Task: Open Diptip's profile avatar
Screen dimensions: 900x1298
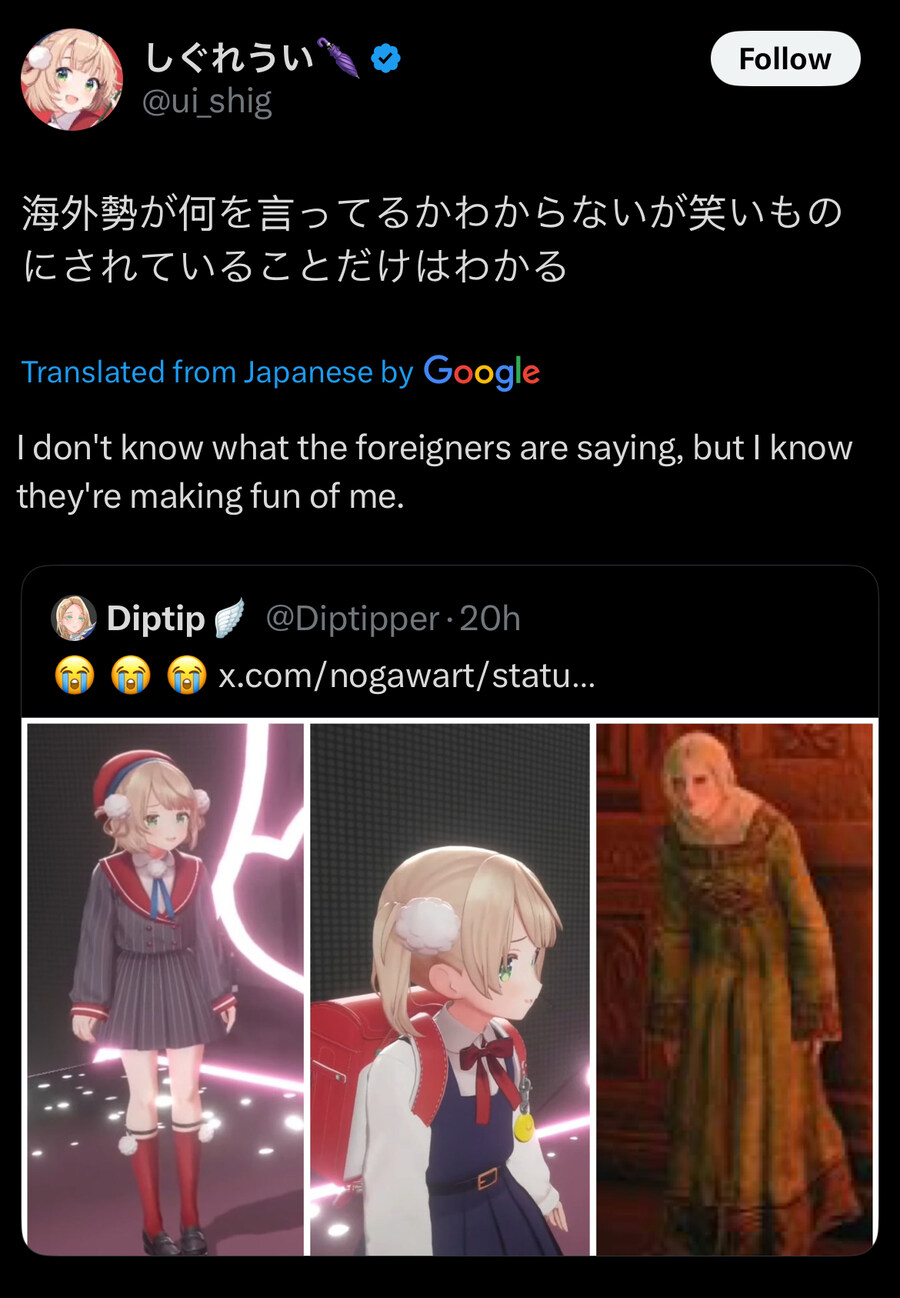Action: click(x=73, y=619)
